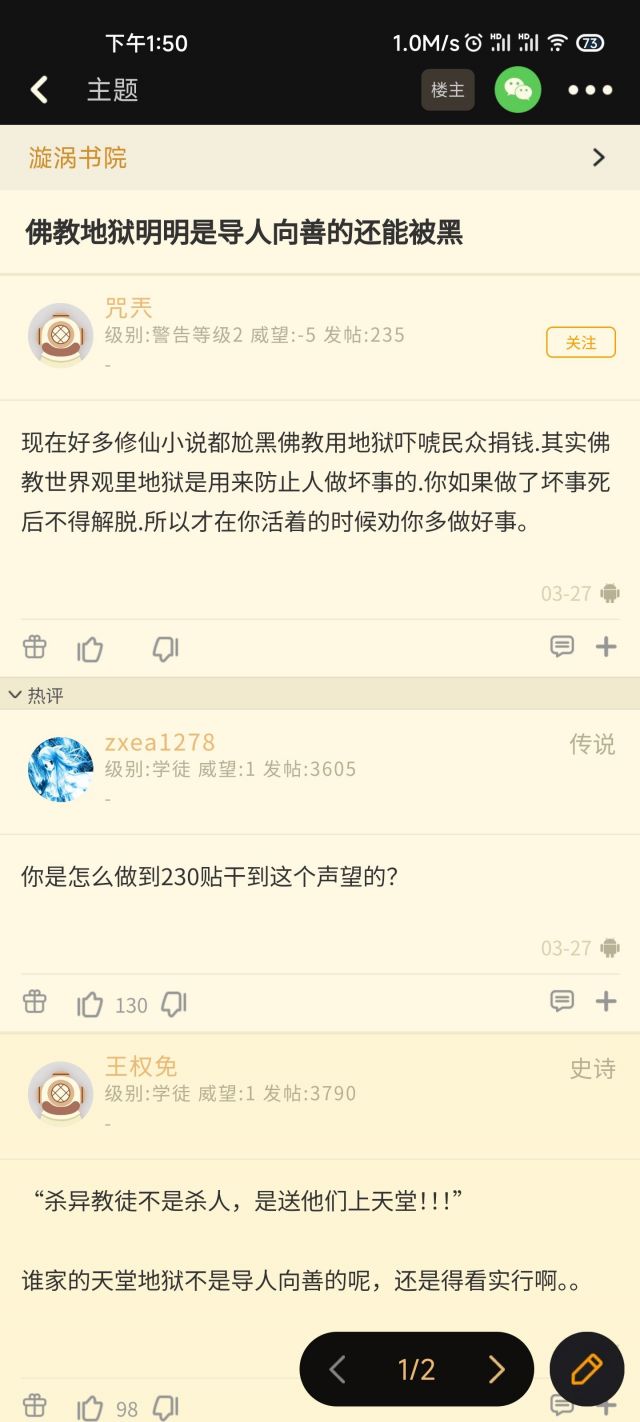Dislike zxea1278's reply
Image resolution: width=640 pixels, height=1422 pixels.
click(x=174, y=1004)
